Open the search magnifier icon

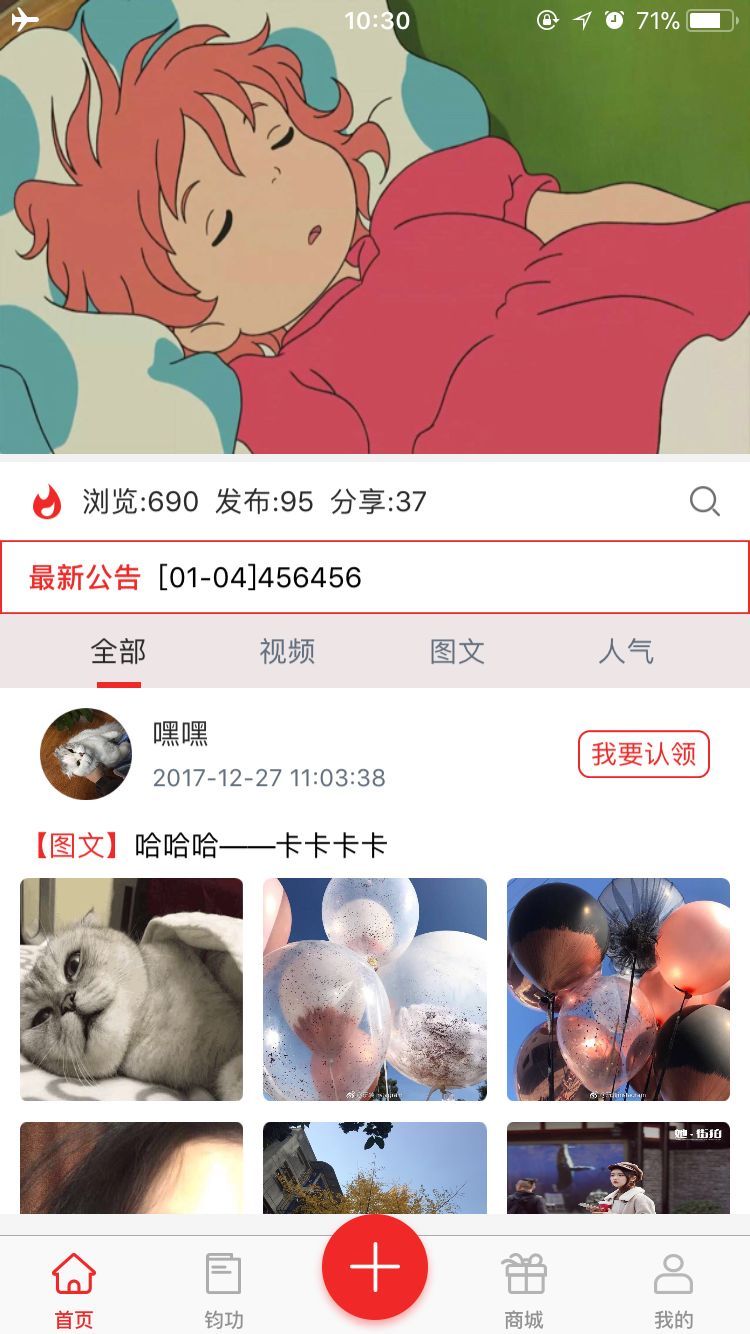click(x=704, y=501)
